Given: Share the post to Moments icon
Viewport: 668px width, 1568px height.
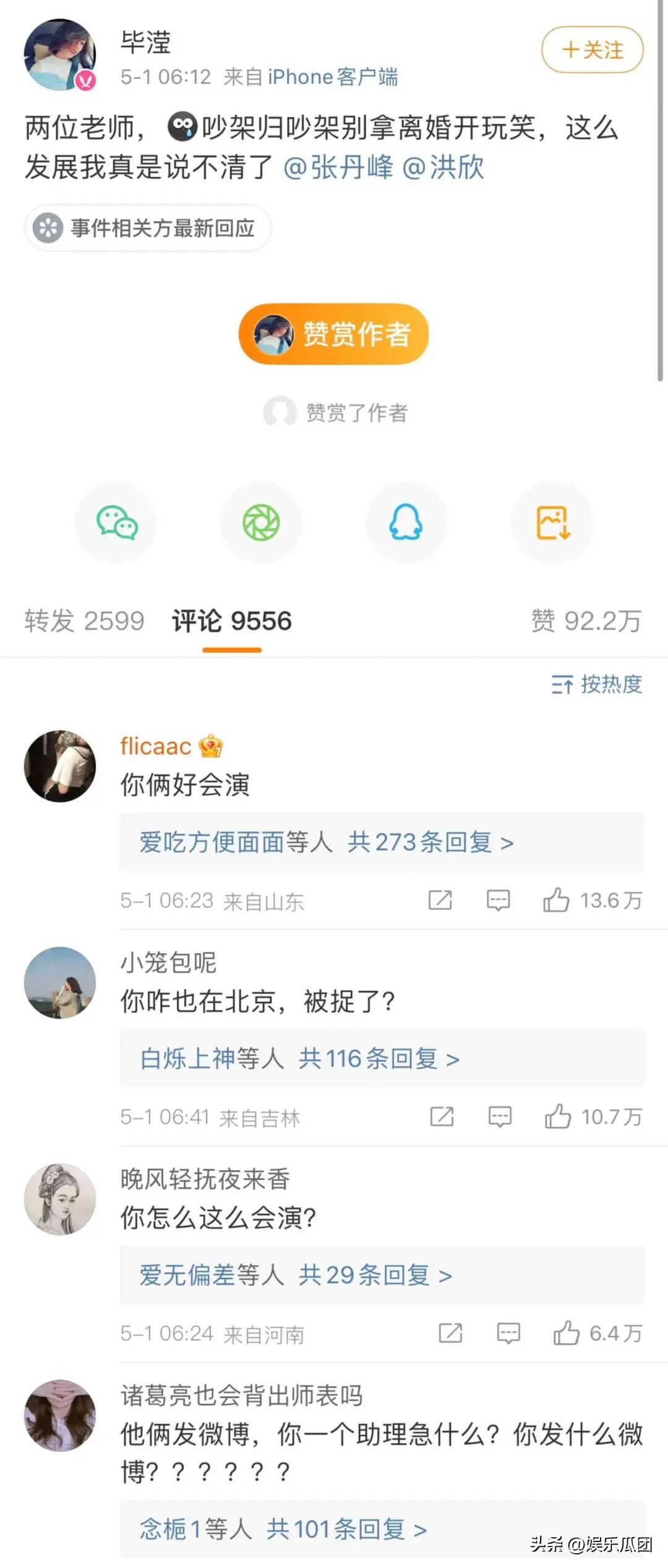Looking at the screenshot, I should click(262, 523).
